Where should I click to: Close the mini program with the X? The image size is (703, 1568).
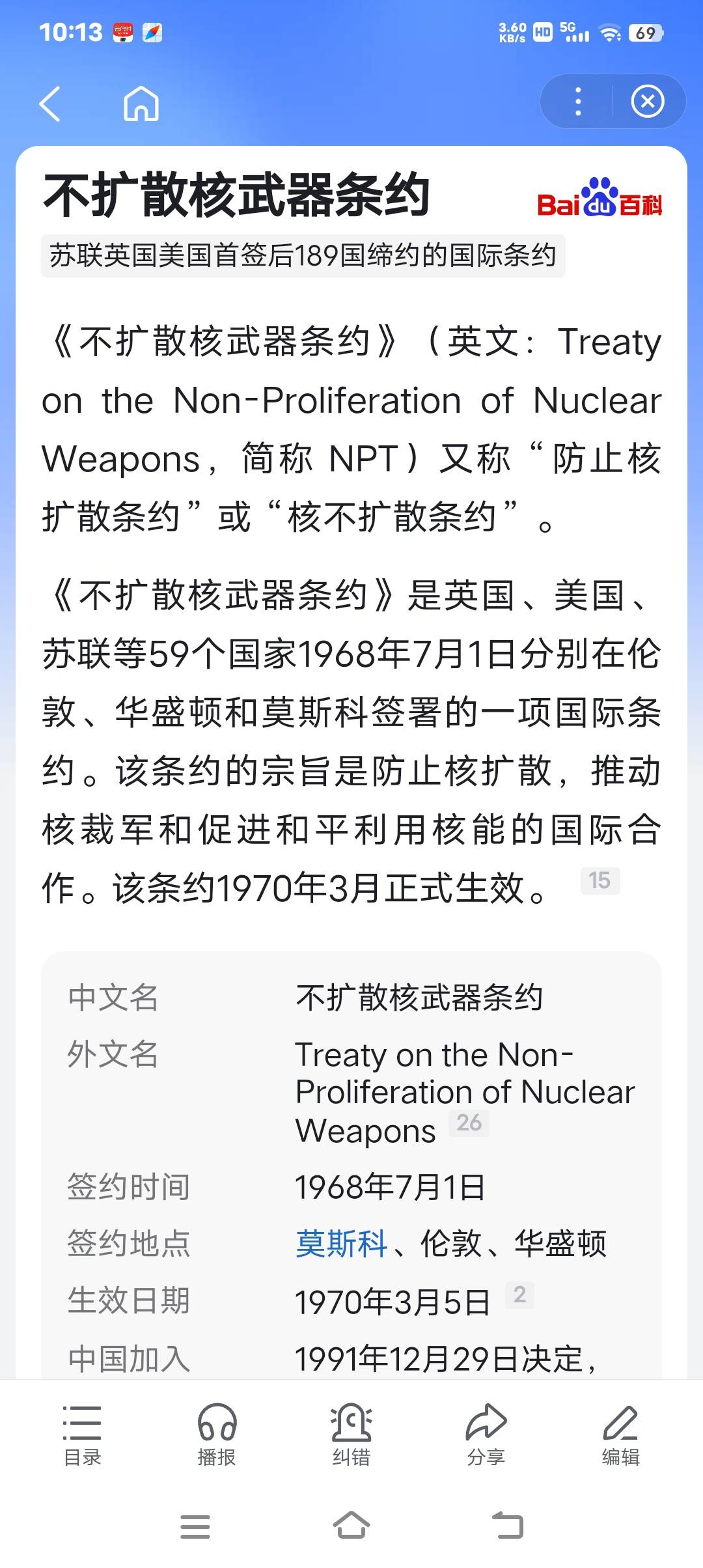click(648, 102)
